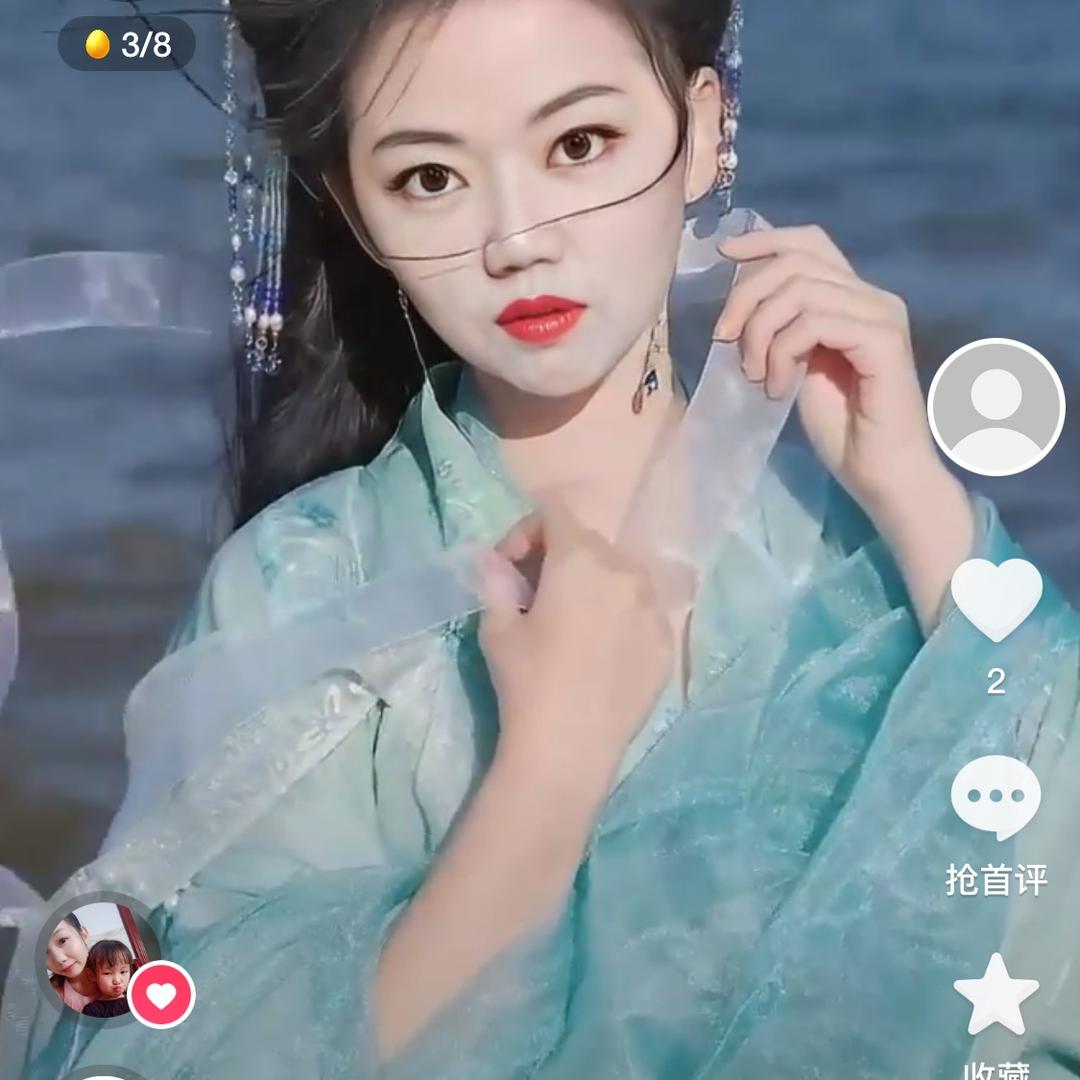Open comments via 抢首评 bubble
The width and height of the screenshot is (1080, 1080).
pyautogui.click(x=996, y=798)
